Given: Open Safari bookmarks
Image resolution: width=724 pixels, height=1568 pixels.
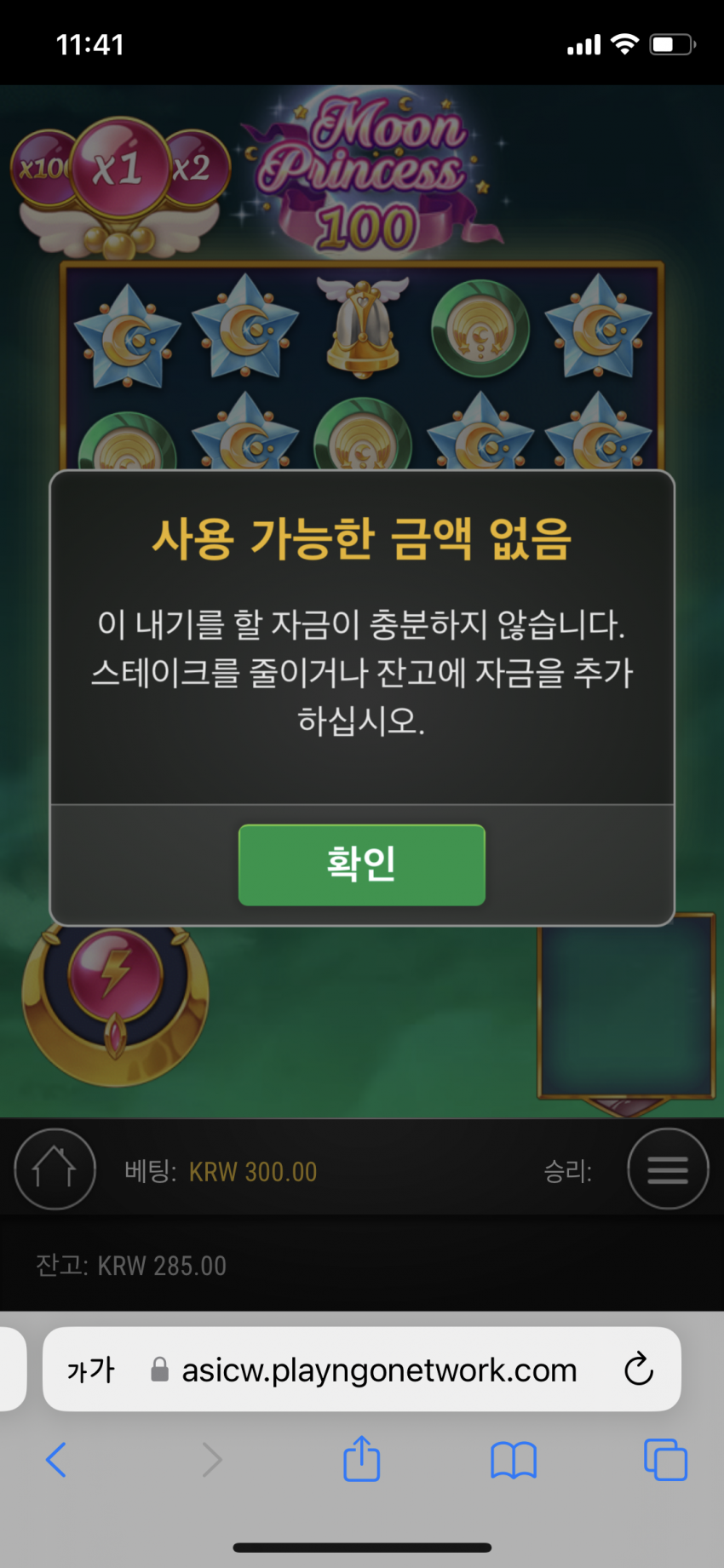Looking at the screenshot, I should (x=513, y=1460).
